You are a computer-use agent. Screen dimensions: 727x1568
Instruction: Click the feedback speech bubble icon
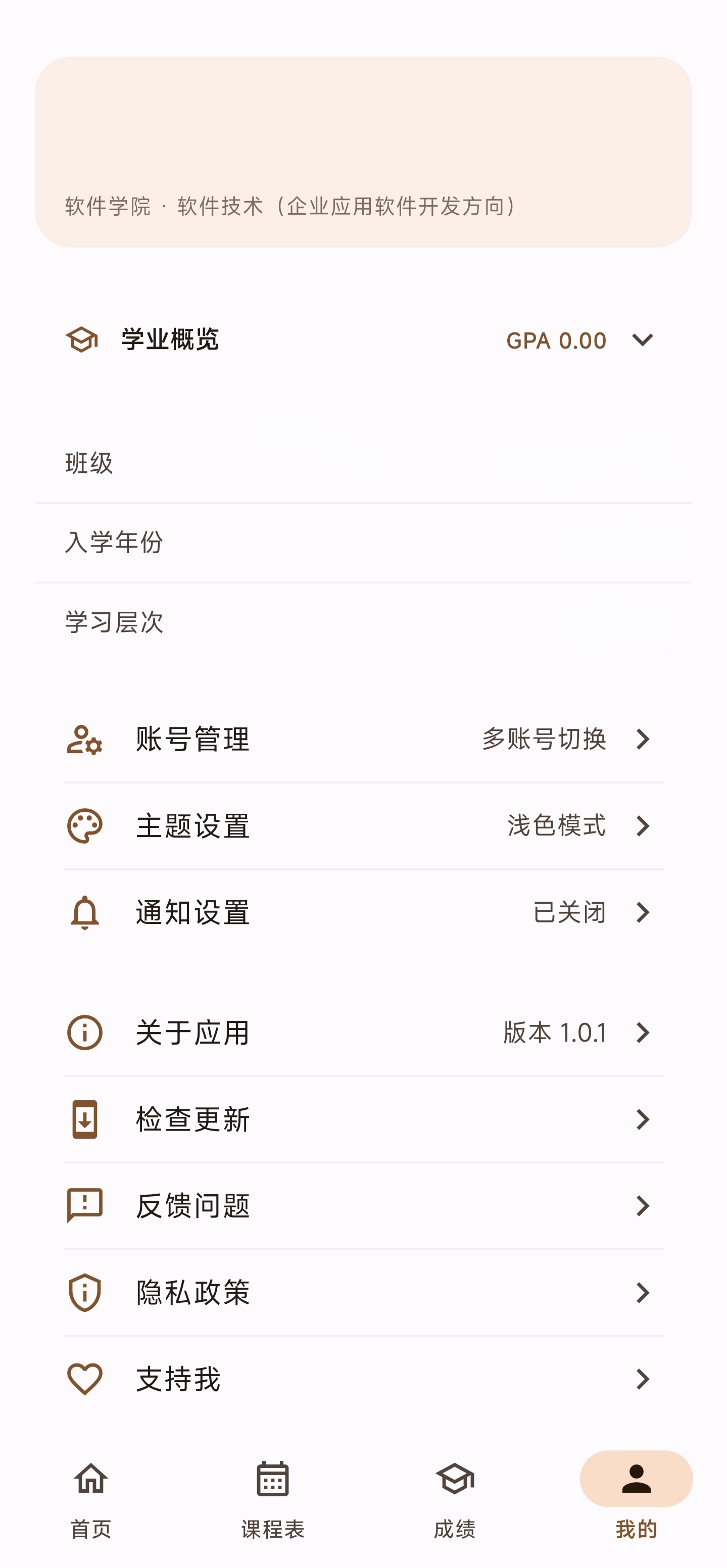pyautogui.click(x=83, y=1205)
